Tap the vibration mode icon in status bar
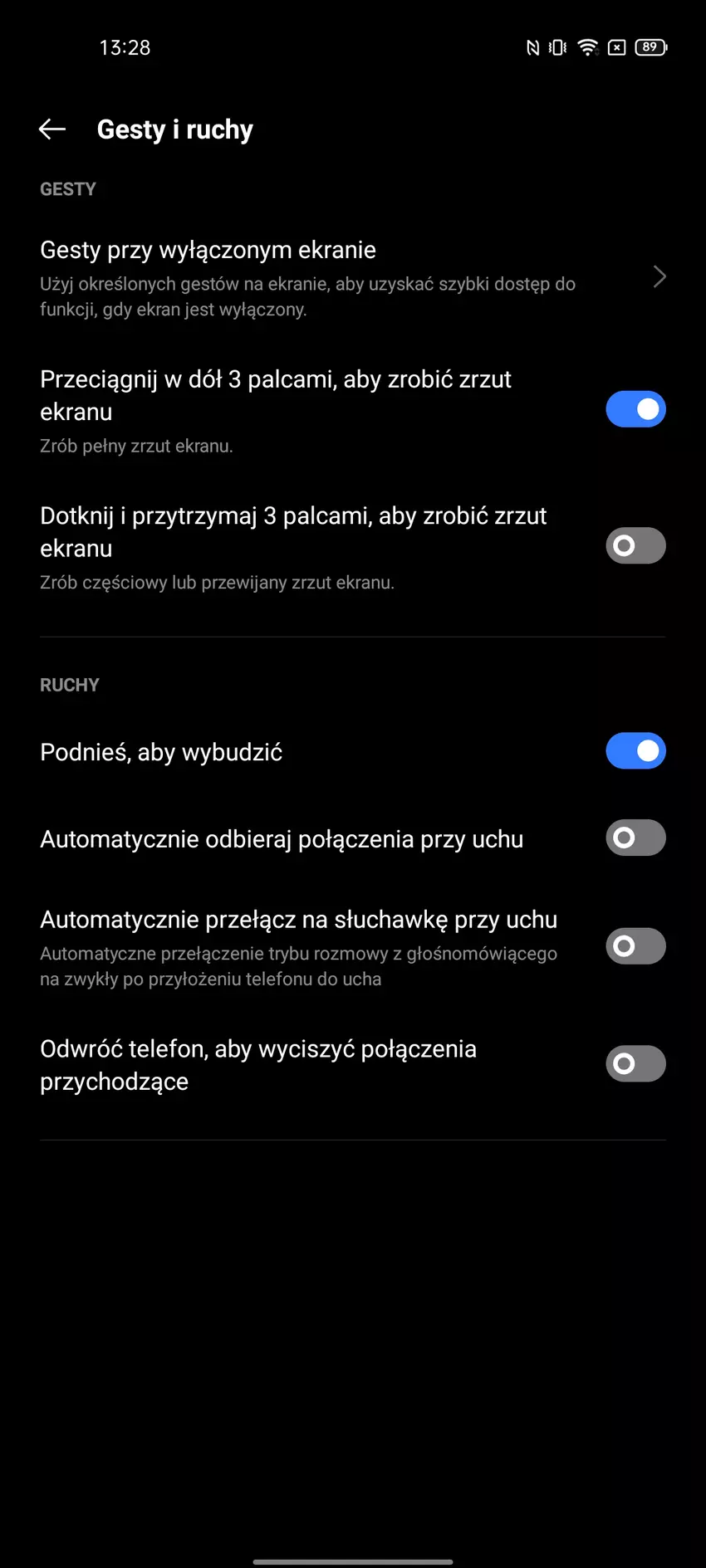Screen dimensions: 706x1568 coord(558,47)
